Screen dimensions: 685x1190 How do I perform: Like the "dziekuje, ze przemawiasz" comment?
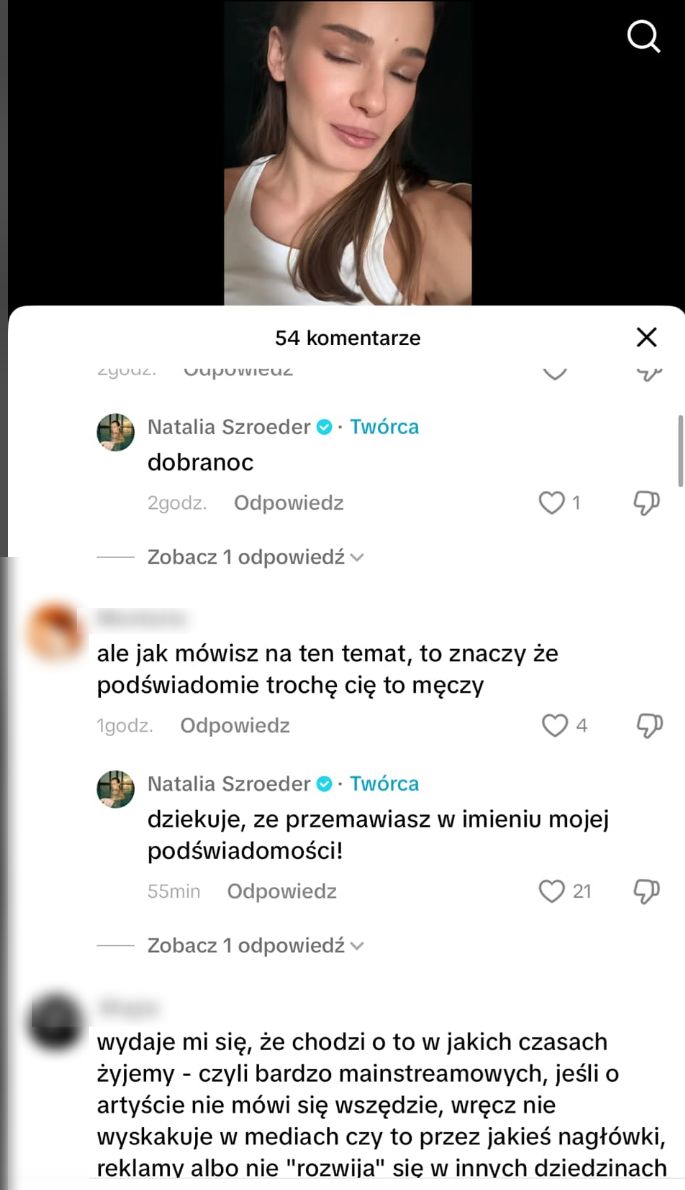pyautogui.click(x=552, y=891)
